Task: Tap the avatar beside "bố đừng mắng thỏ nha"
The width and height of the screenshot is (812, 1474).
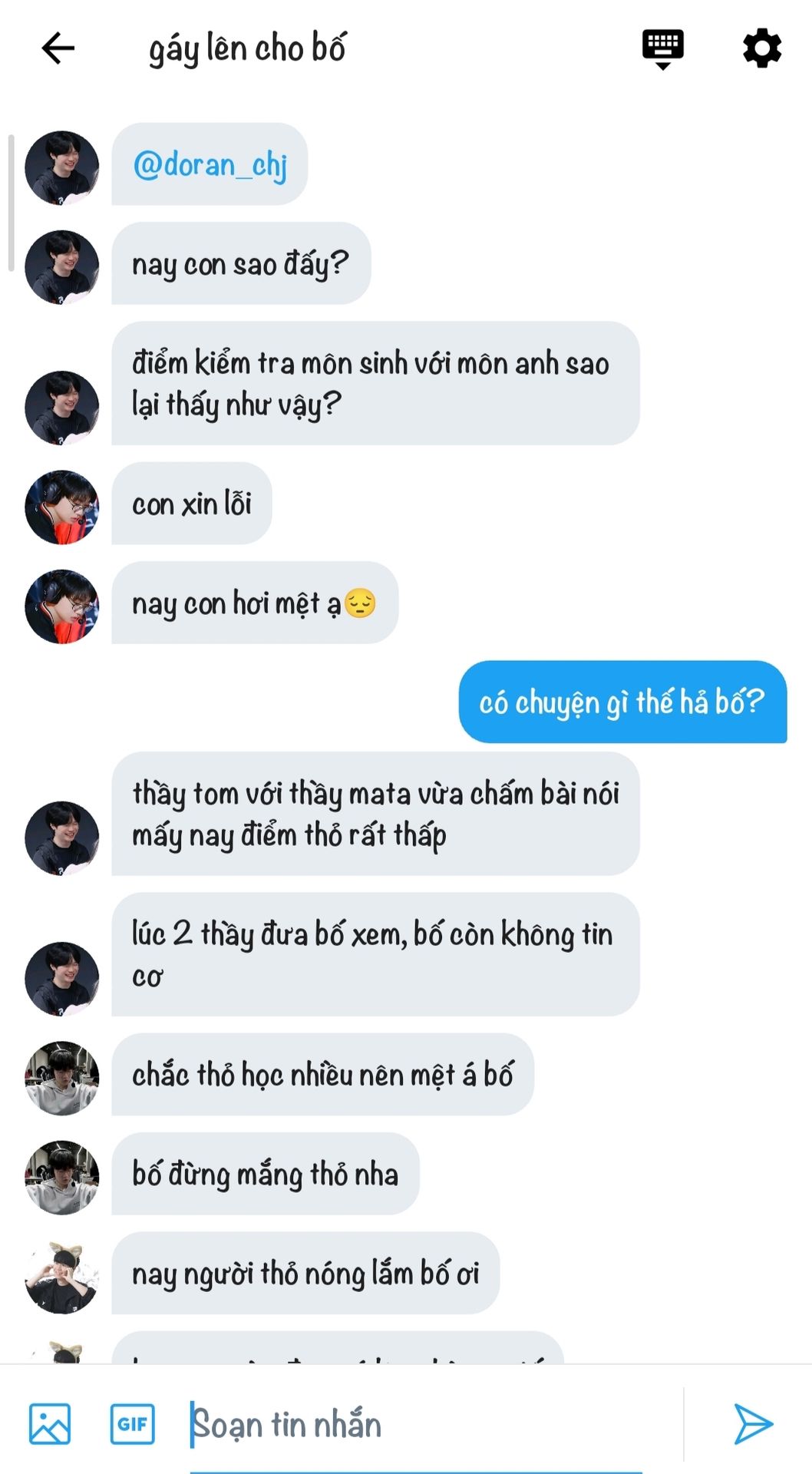Action: click(x=62, y=1177)
